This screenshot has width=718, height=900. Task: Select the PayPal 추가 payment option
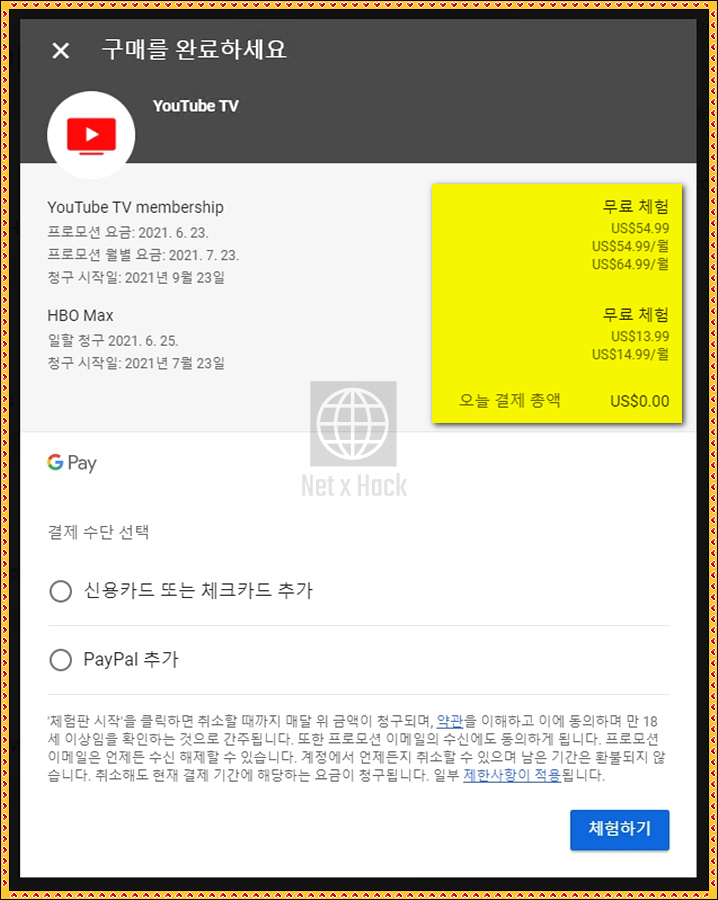click(61, 660)
